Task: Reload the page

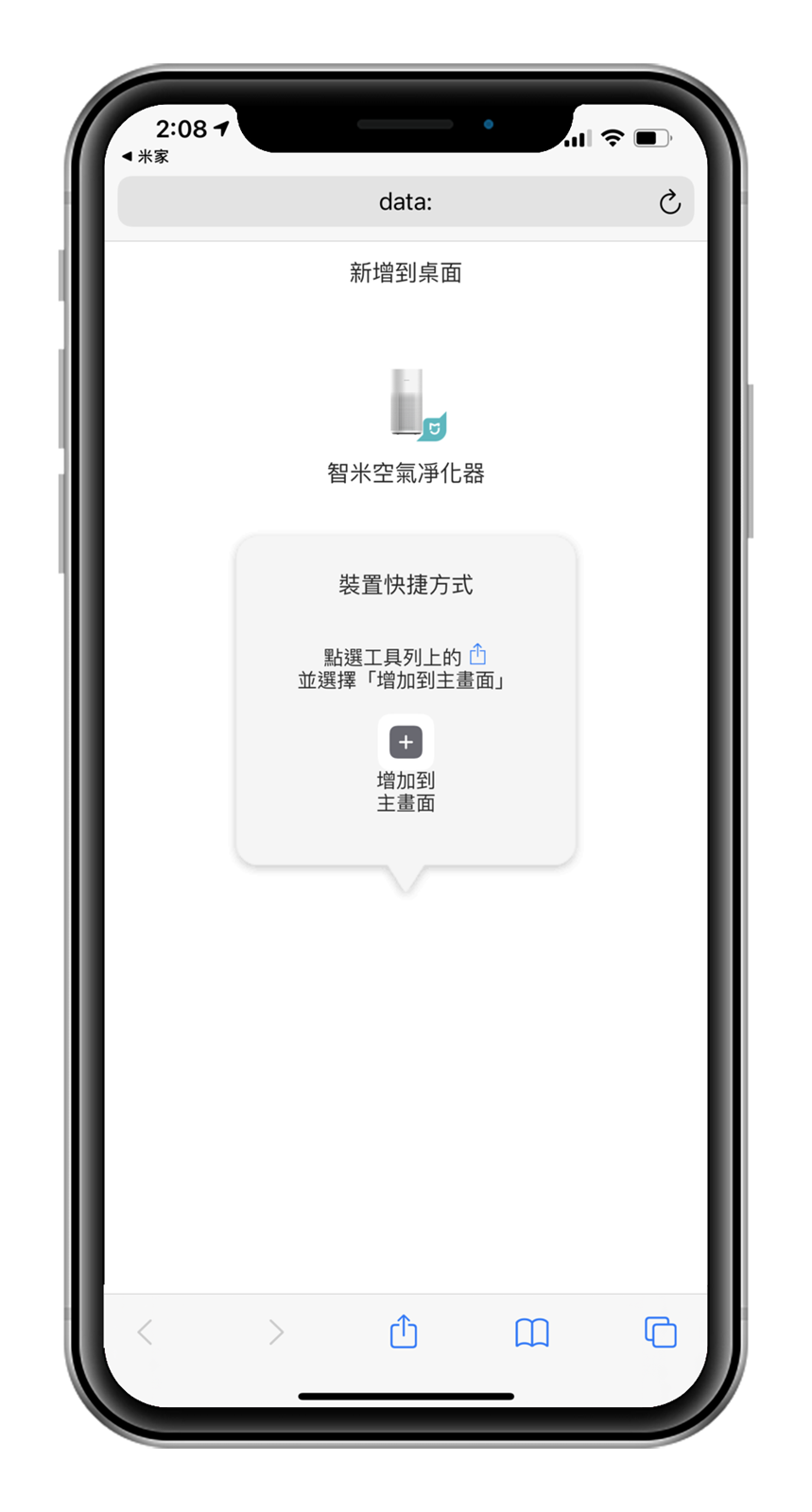Action: click(669, 202)
